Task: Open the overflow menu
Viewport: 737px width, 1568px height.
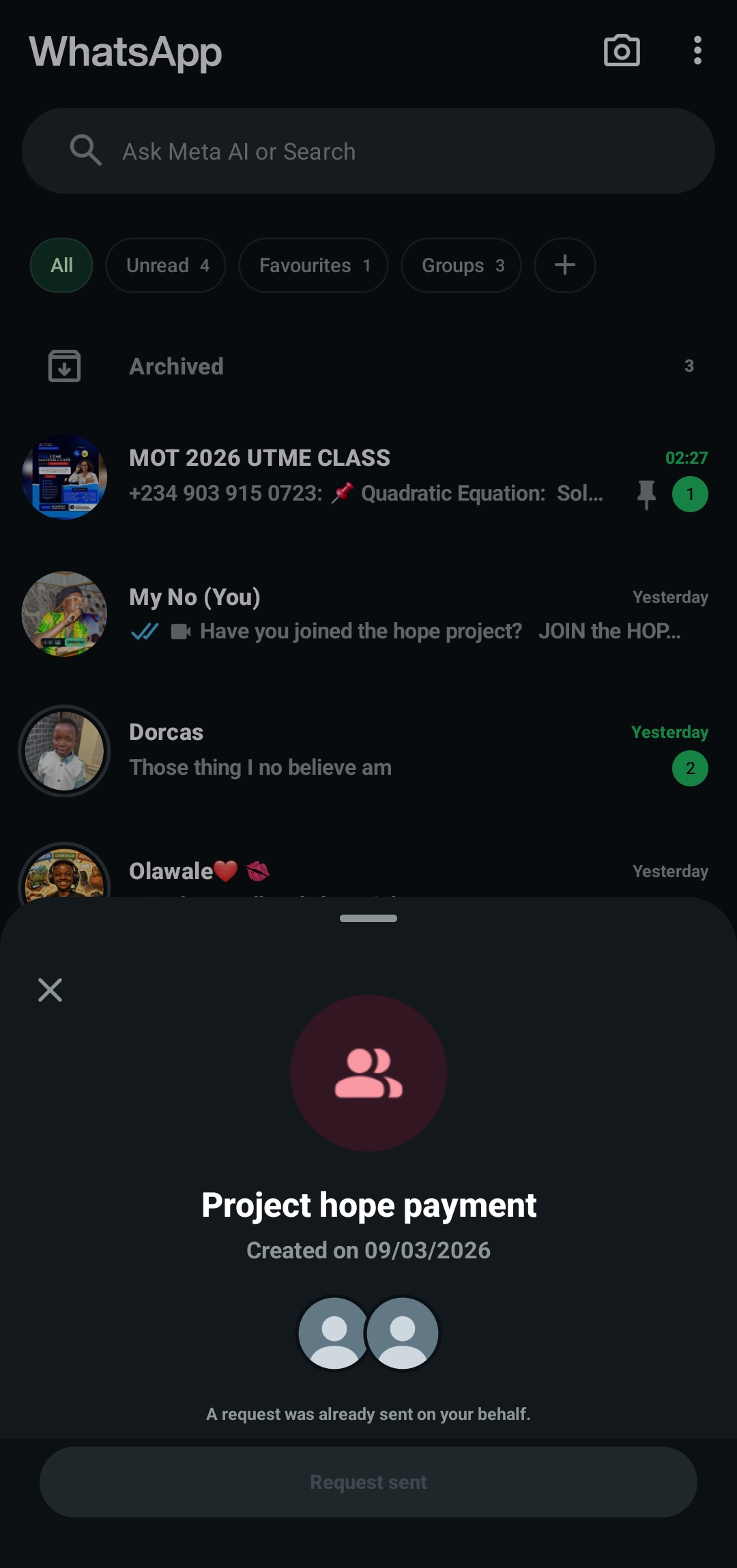Action: click(697, 51)
